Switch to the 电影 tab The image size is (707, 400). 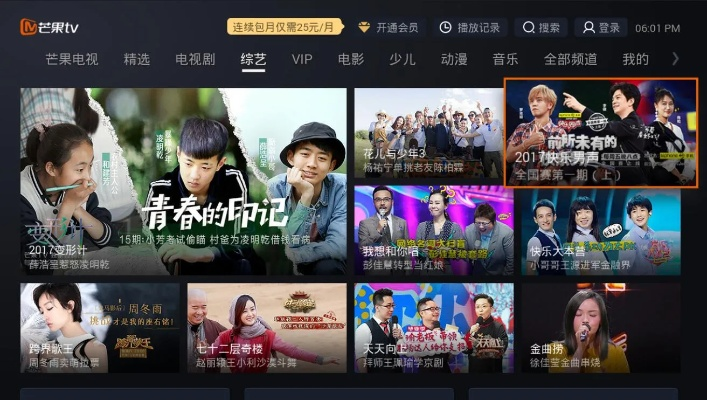[351, 59]
